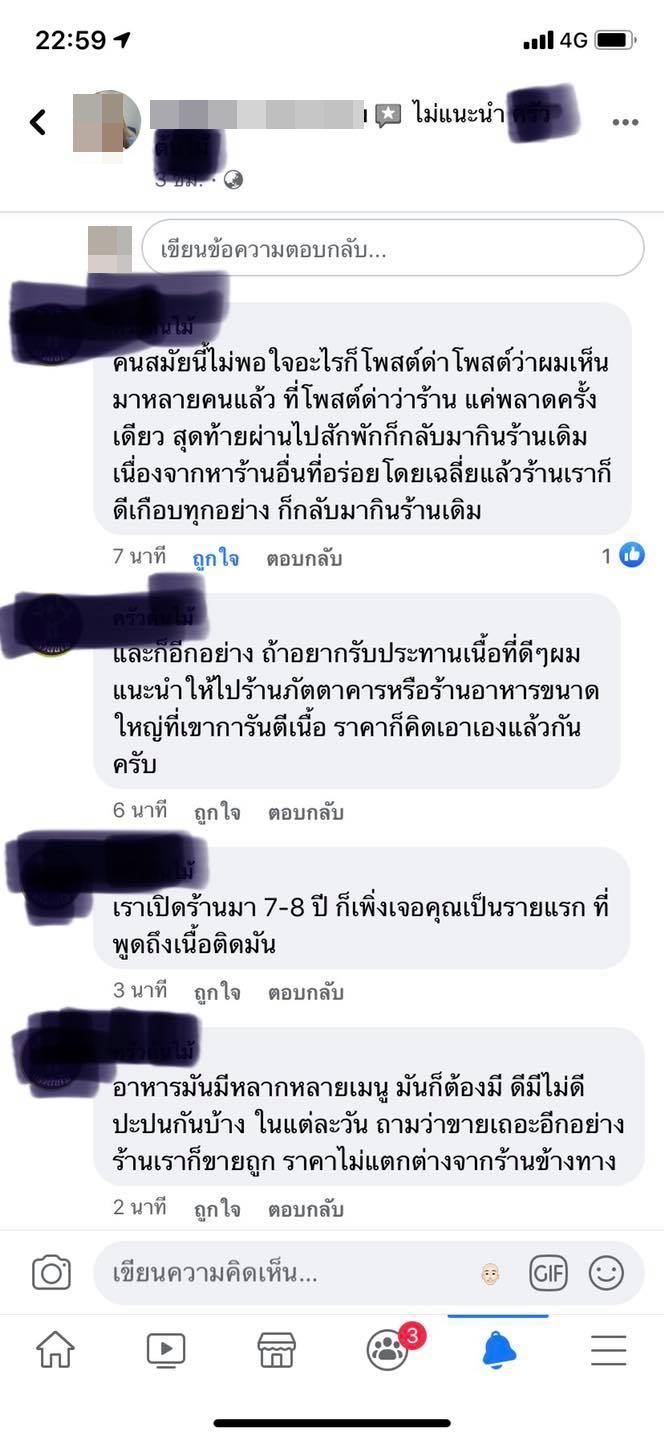The height and width of the screenshot is (1440, 664).
Task: Open the GIF picker
Action: [x=549, y=1273]
